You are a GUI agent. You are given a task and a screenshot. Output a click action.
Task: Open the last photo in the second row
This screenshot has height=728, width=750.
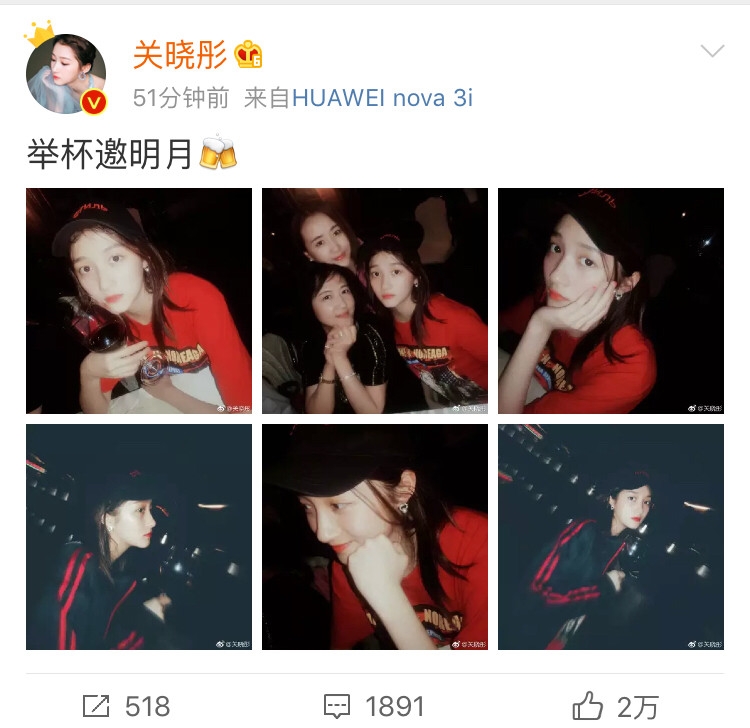611,537
